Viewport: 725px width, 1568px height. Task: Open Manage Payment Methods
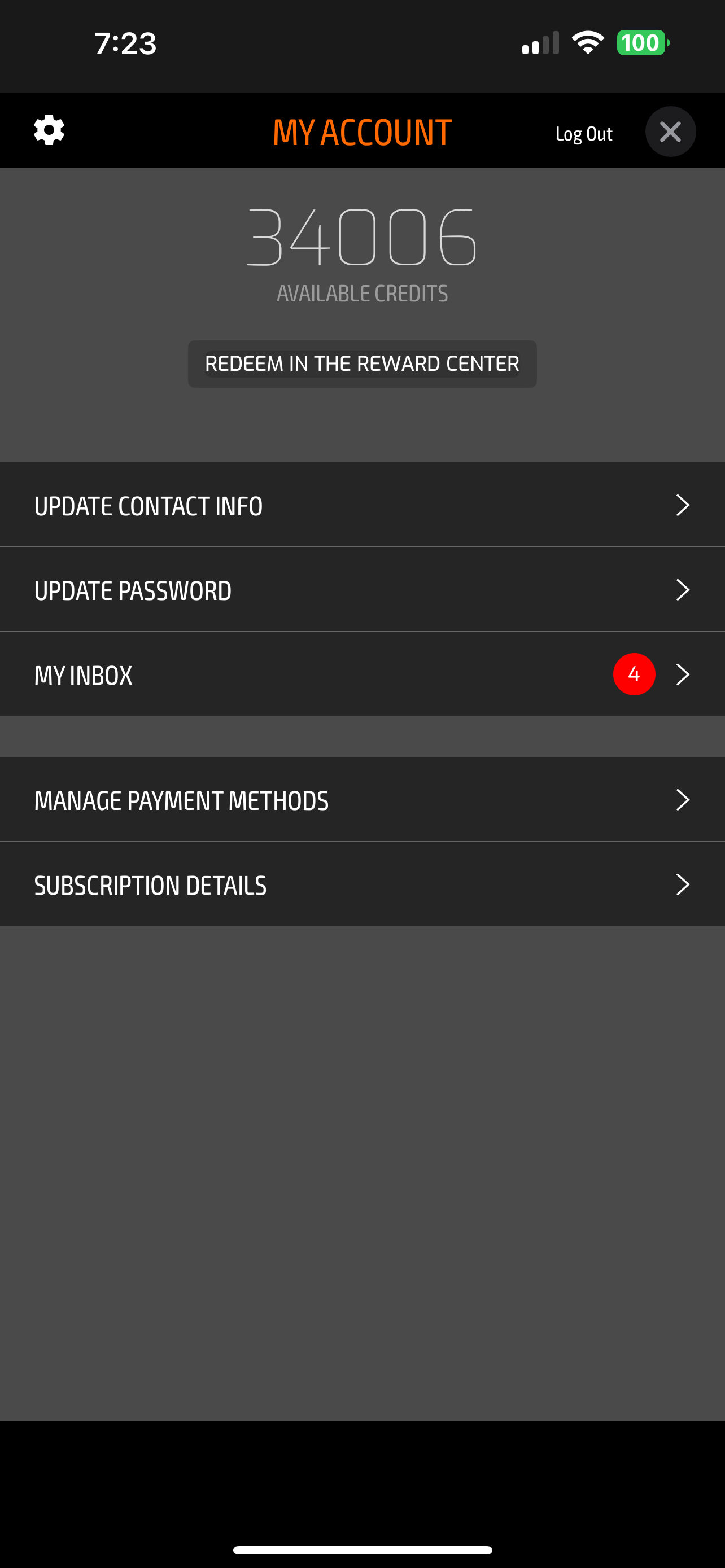pyautogui.click(x=362, y=800)
